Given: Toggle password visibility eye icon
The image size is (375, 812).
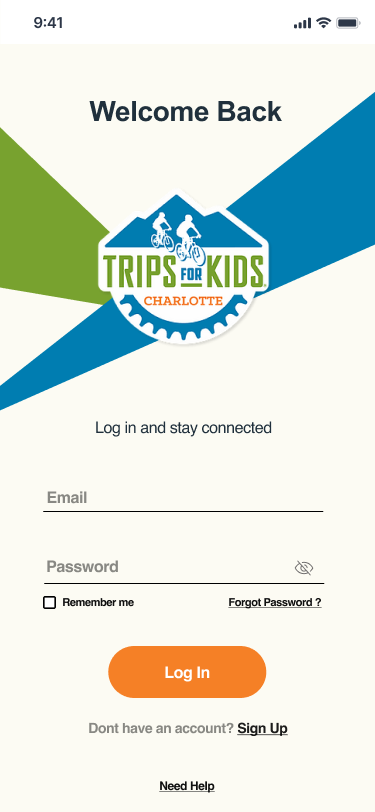Looking at the screenshot, I should click(304, 568).
